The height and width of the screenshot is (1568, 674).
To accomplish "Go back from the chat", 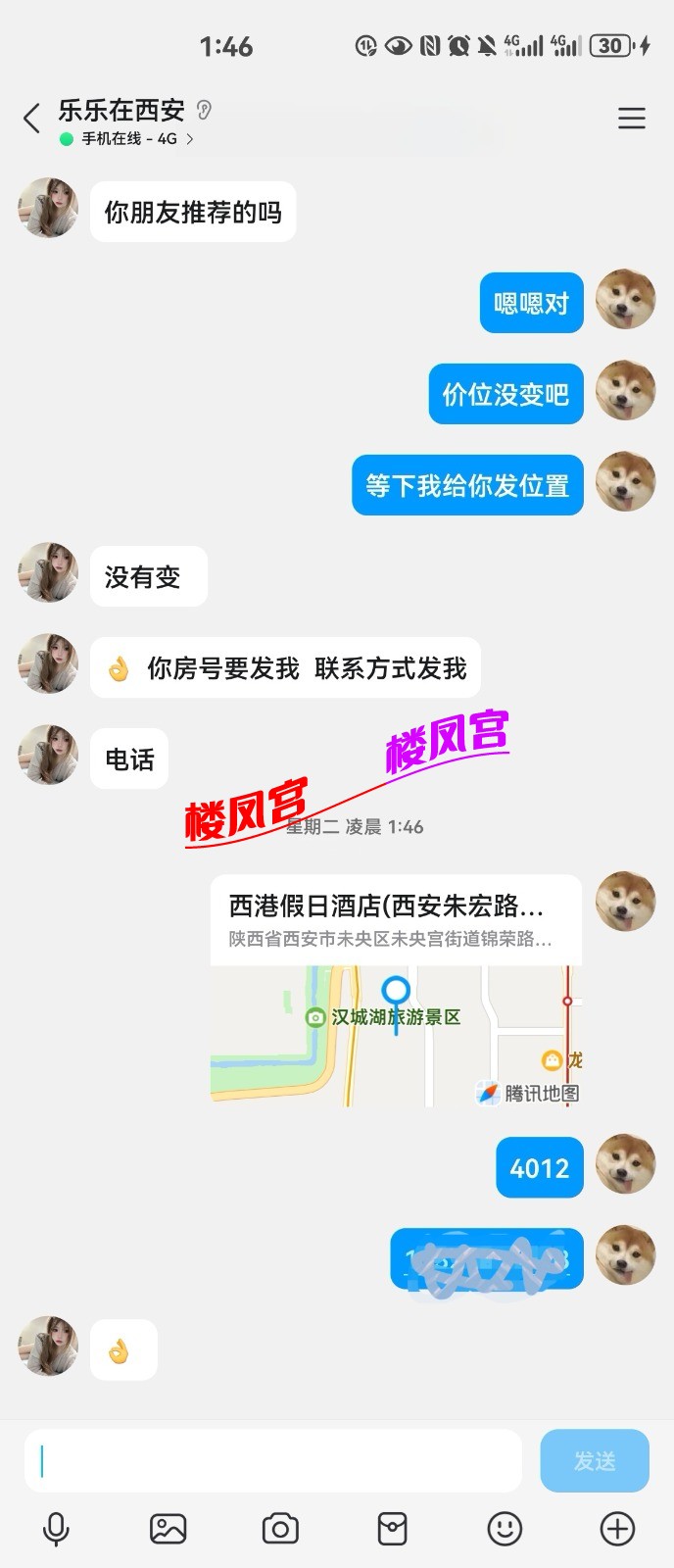I will point(31,119).
